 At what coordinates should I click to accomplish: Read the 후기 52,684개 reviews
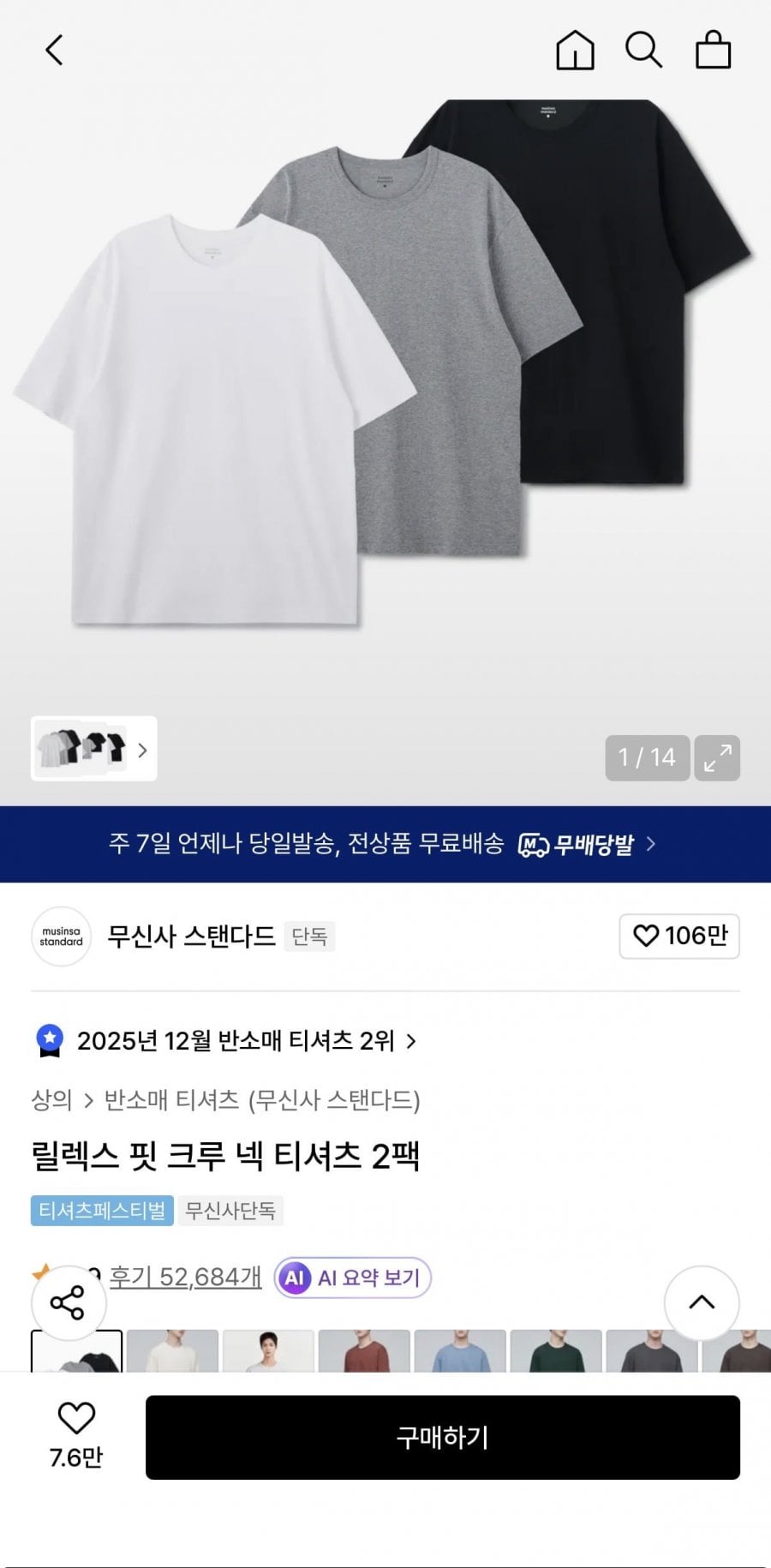186,1277
